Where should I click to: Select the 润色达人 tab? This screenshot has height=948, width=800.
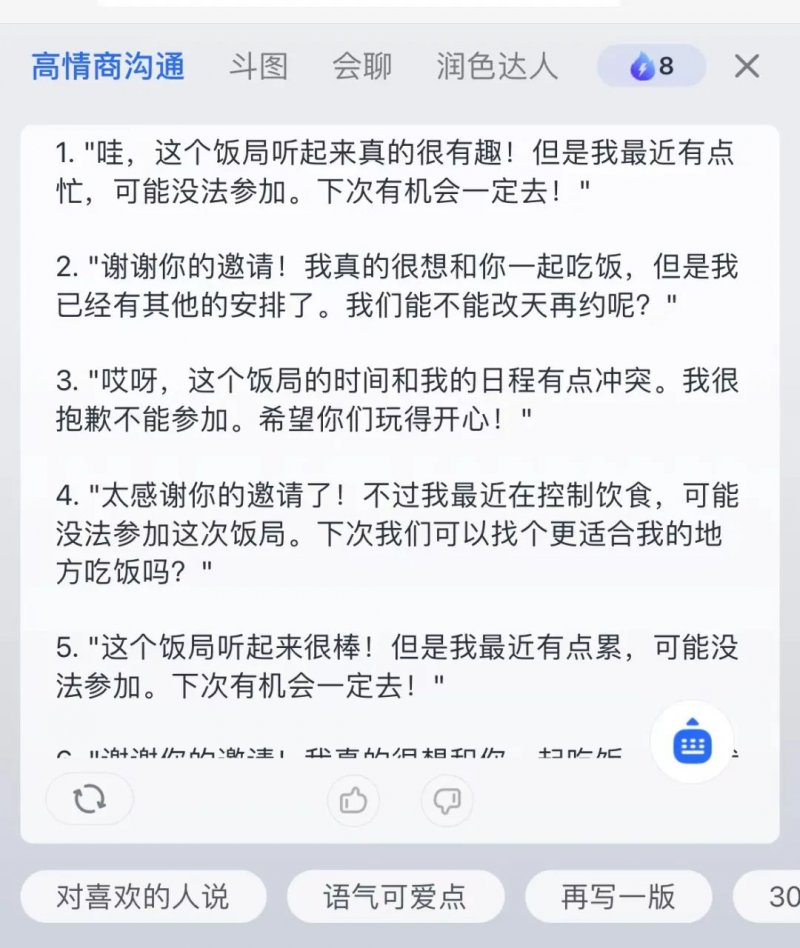tap(497, 66)
